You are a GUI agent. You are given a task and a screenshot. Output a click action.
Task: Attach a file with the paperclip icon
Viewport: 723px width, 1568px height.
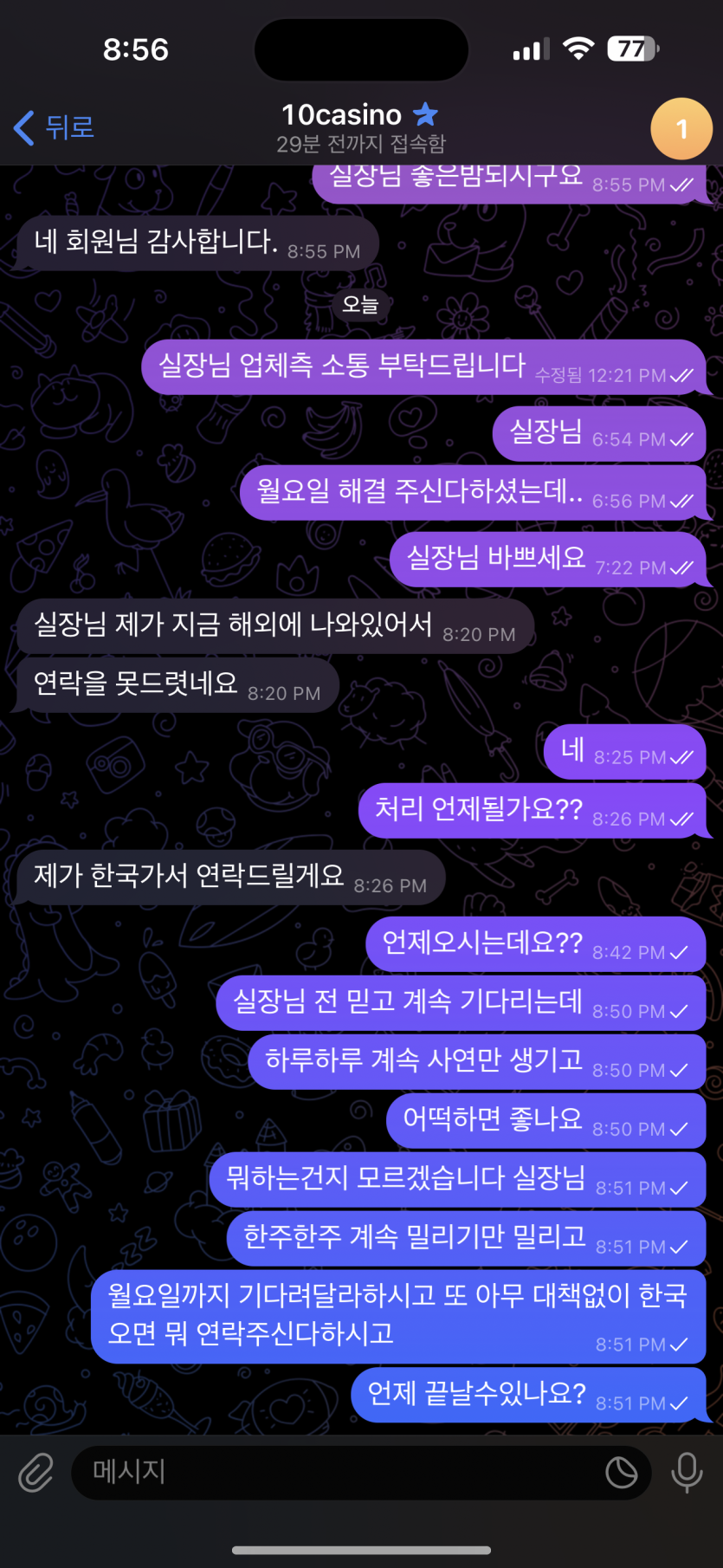pos(36,1472)
